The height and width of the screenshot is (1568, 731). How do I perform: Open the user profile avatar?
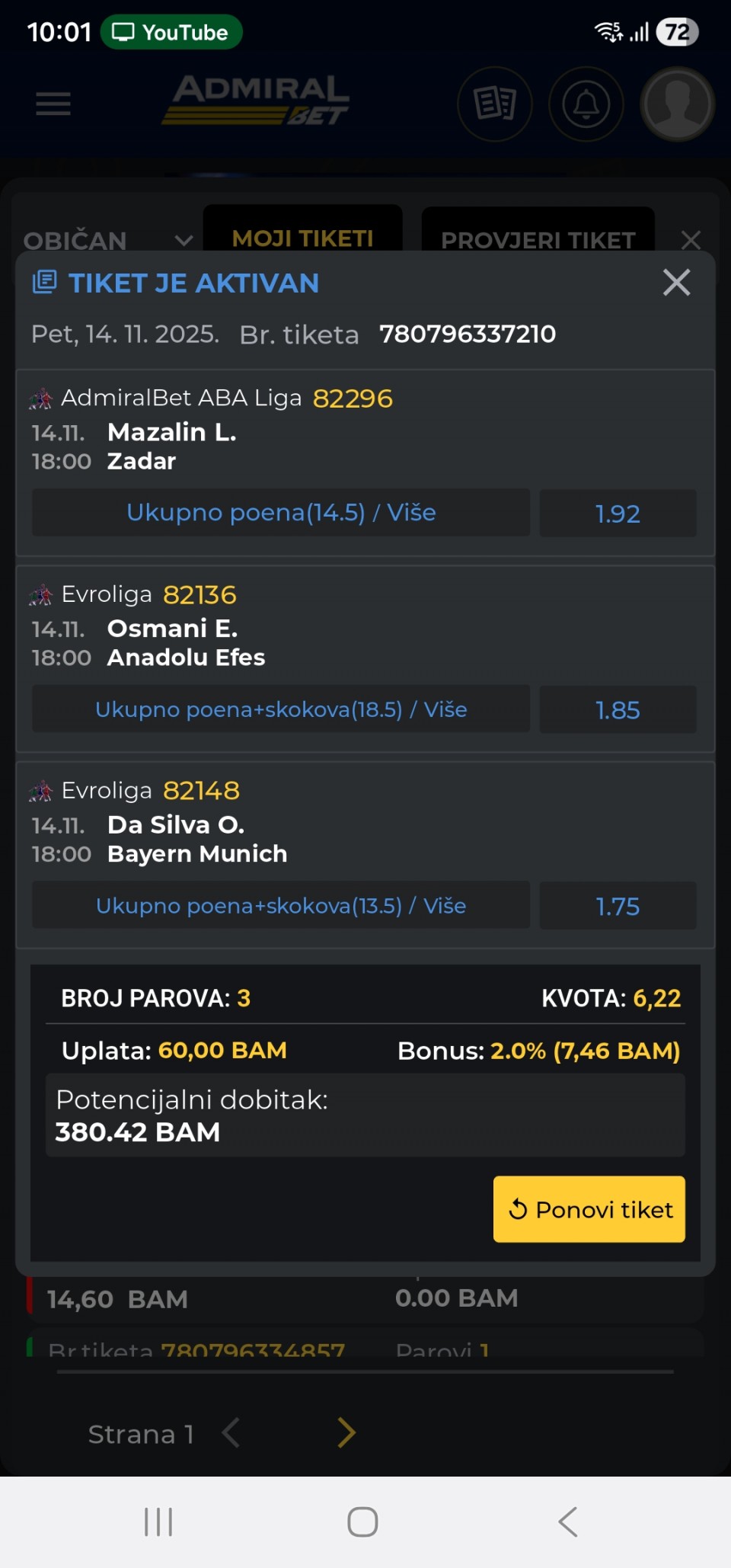pyautogui.click(x=677, y=104)
